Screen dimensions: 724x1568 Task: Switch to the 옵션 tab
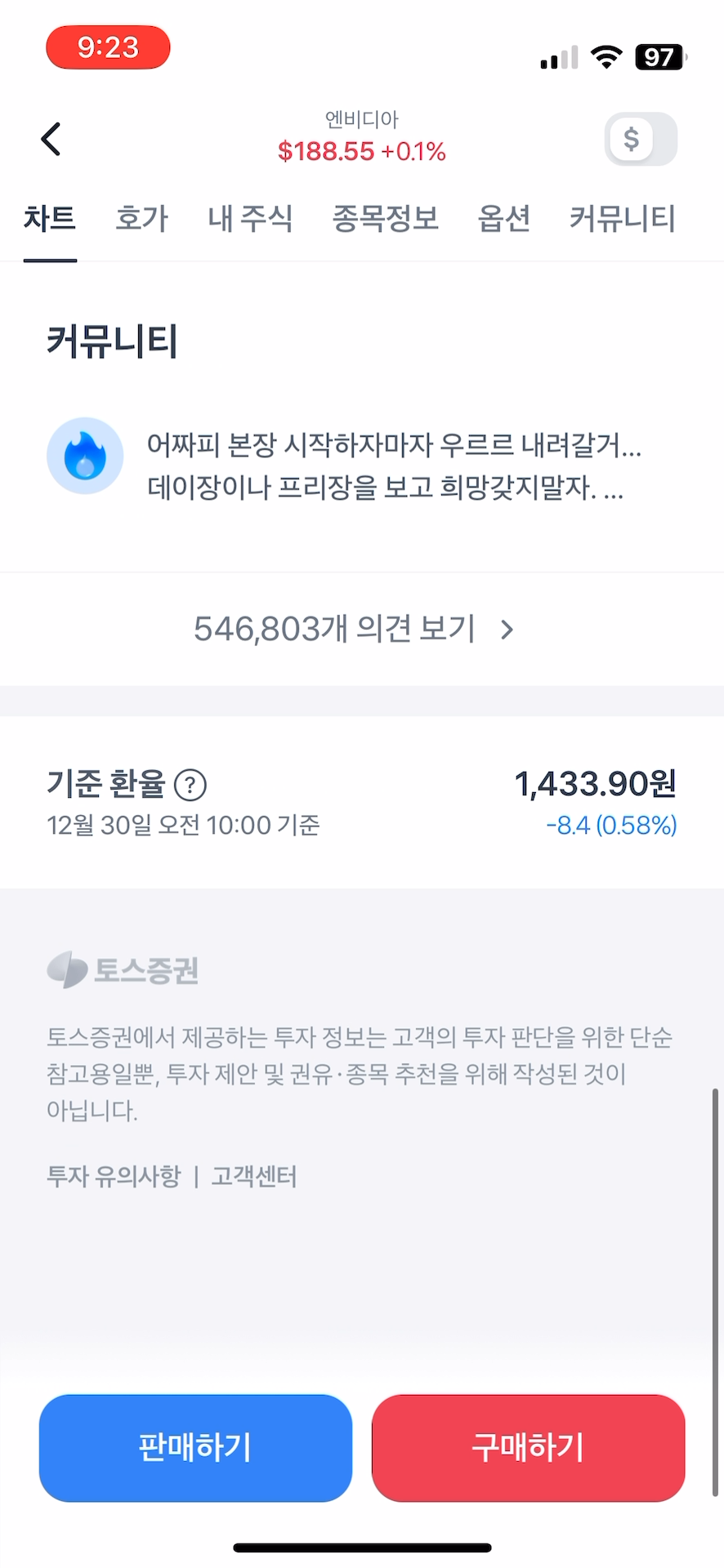(503, 219)
